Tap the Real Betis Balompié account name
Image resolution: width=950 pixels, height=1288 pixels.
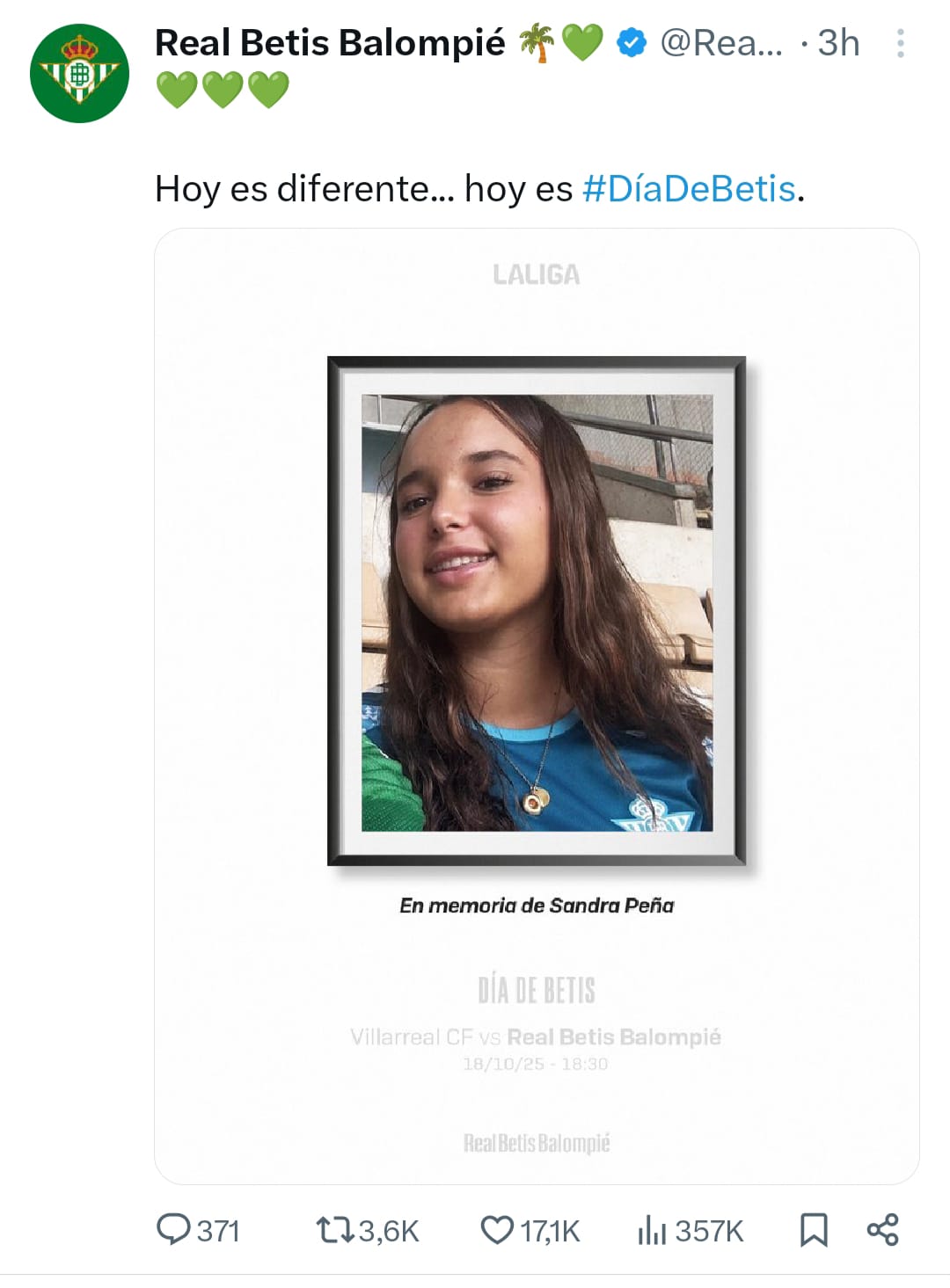[330, 43]
